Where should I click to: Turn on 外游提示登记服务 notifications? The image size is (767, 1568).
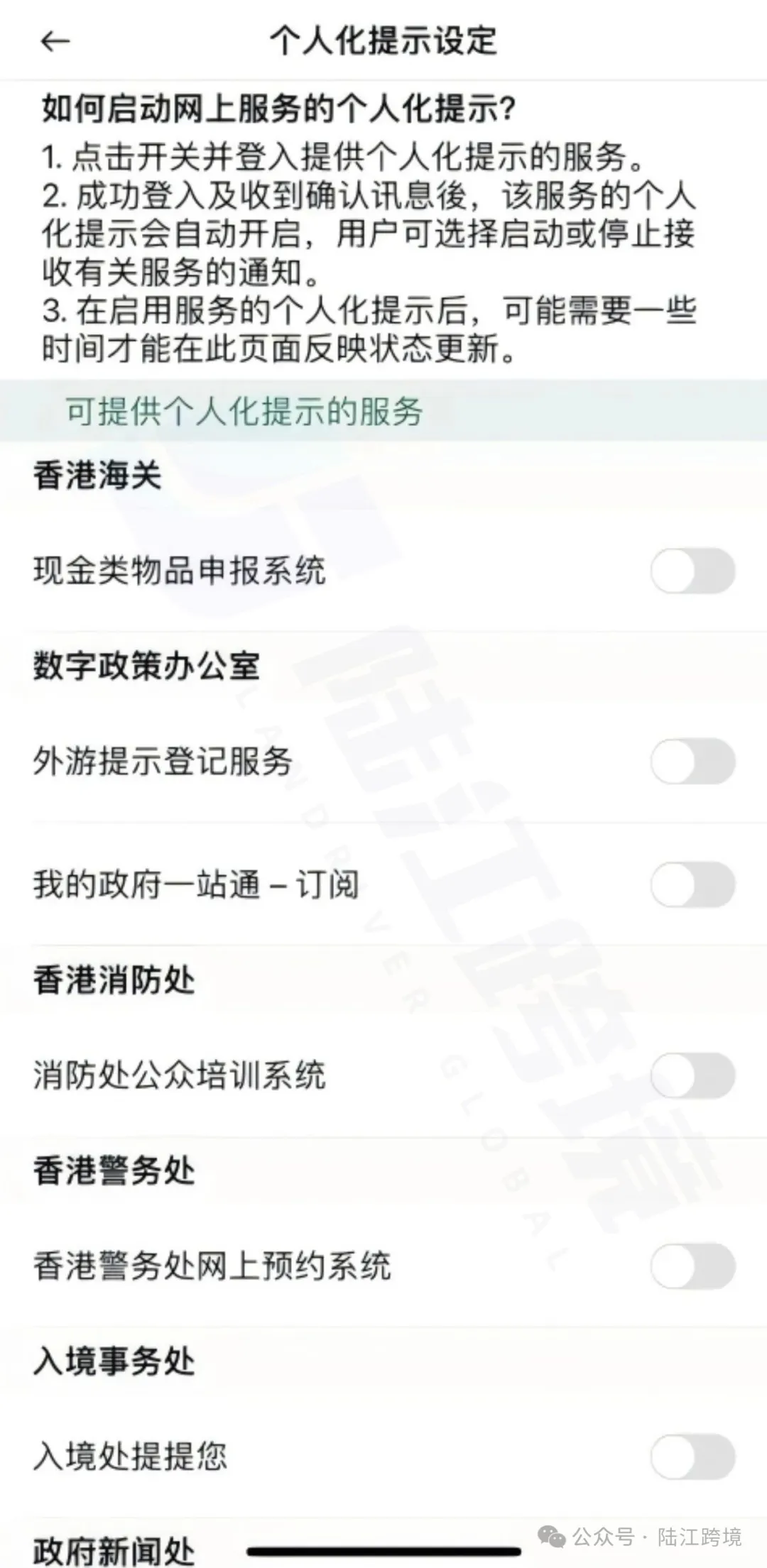pos(692,762)
